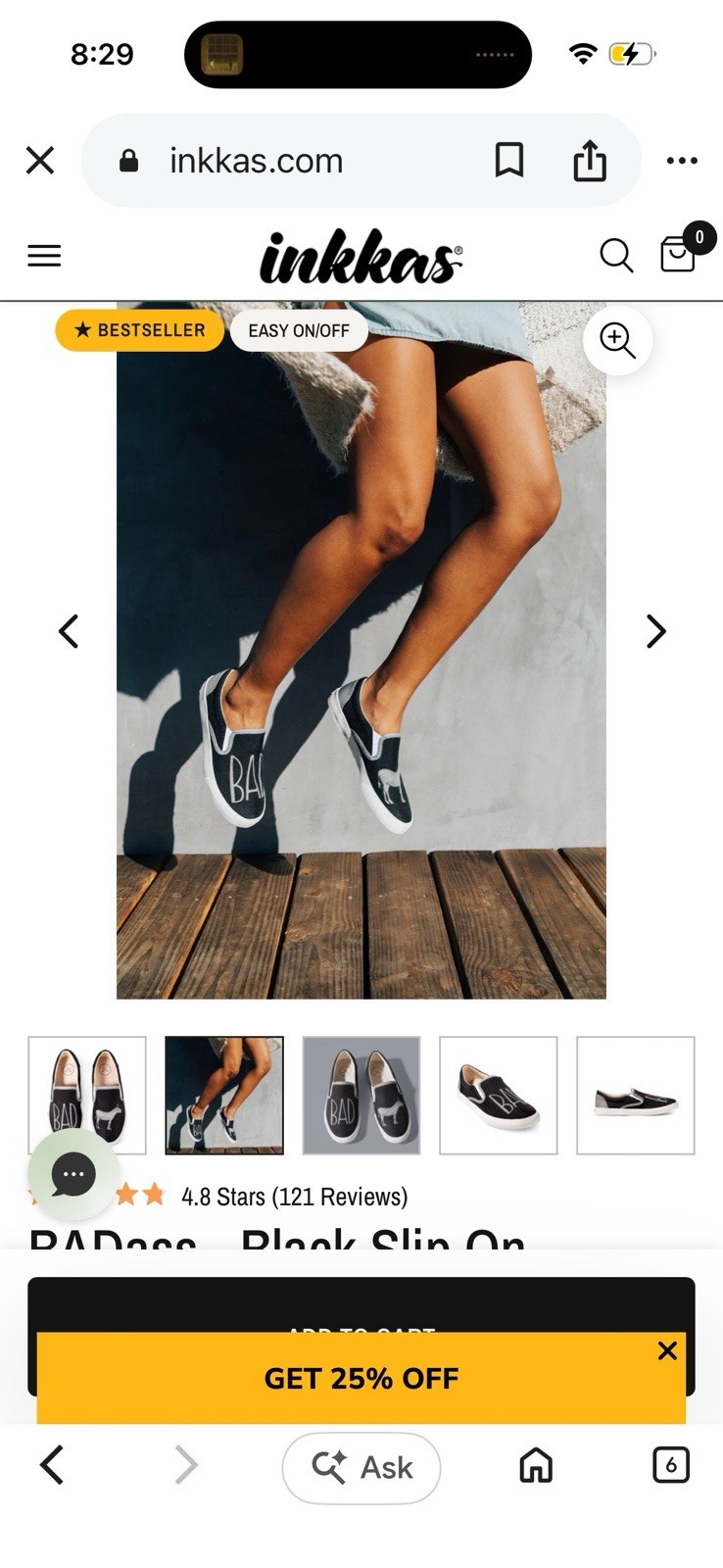Show the next product image

655,631
